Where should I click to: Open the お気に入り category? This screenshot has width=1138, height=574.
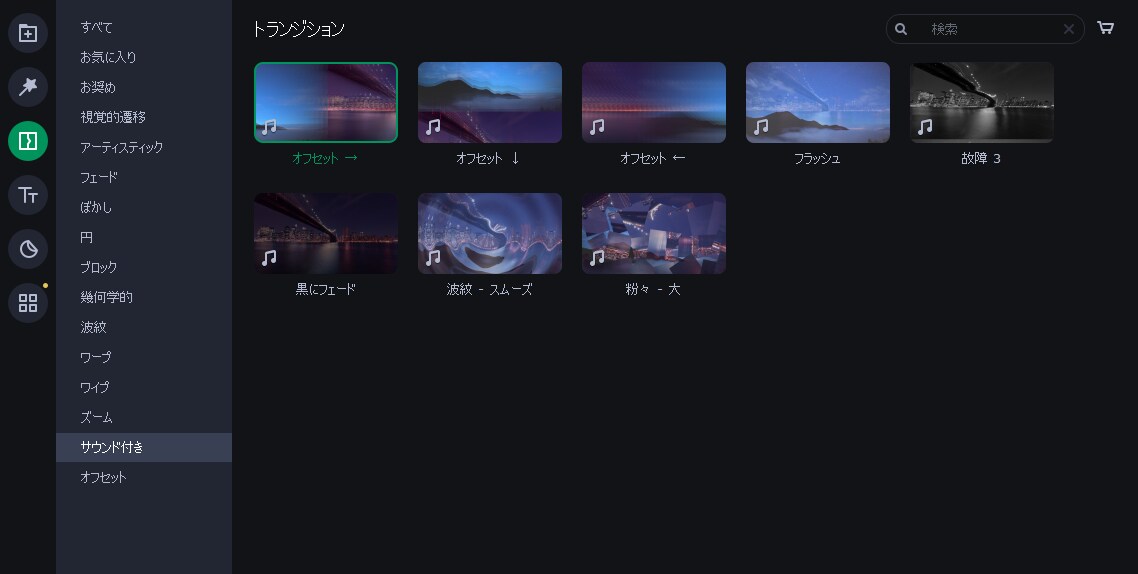click(108, 57)
